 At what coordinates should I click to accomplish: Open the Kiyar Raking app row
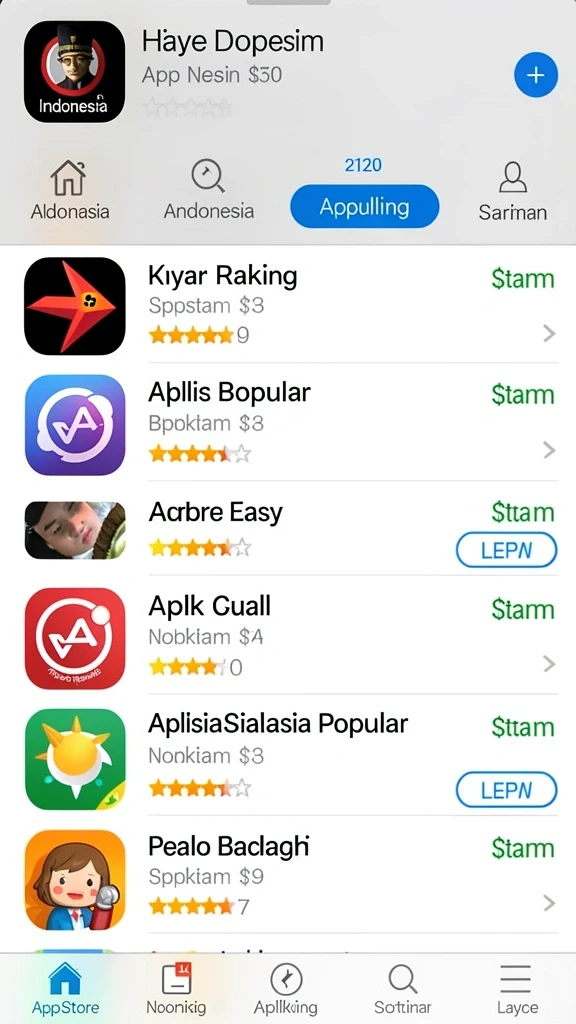pyautogui.click(x=290, y=306)
